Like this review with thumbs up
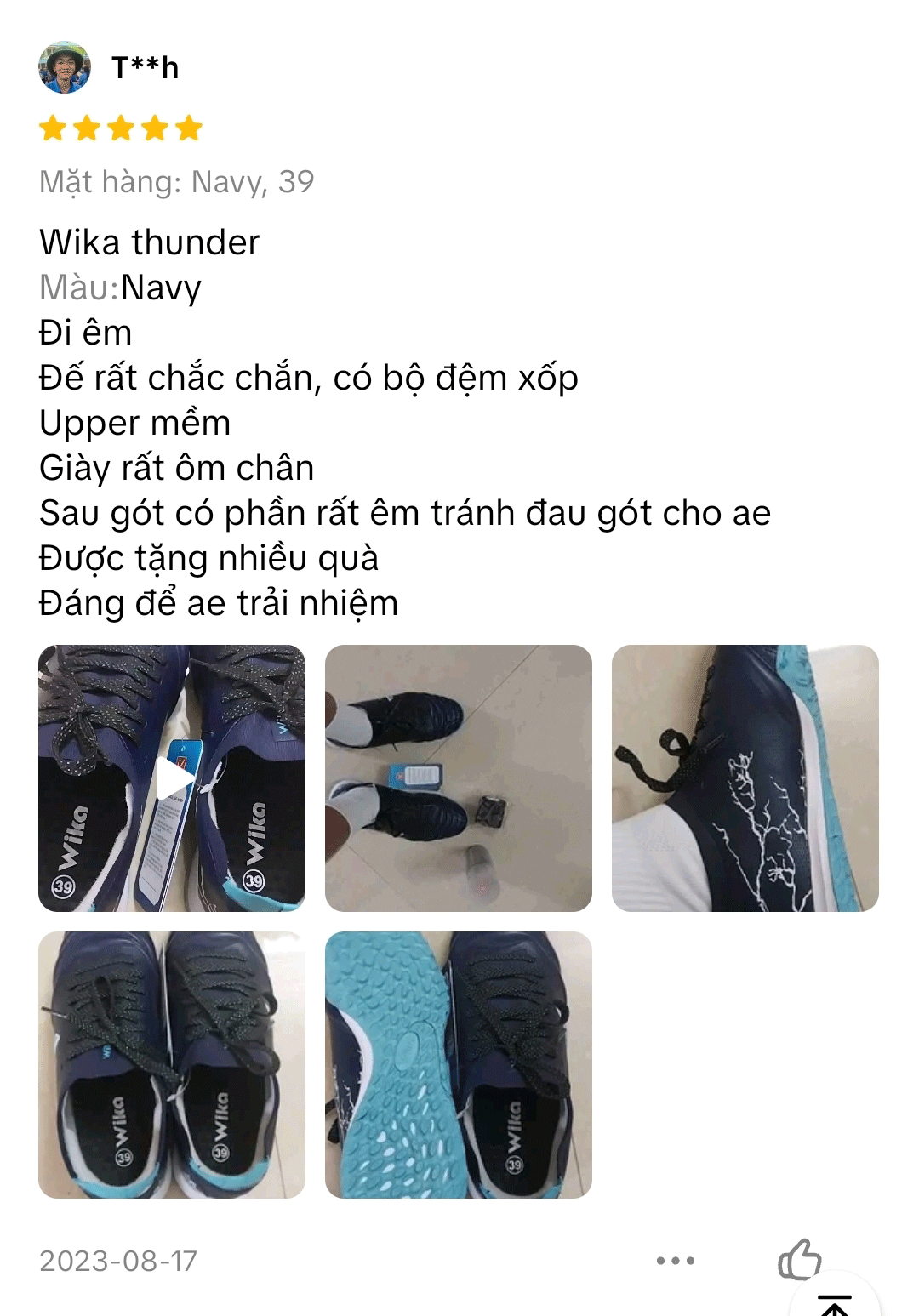The width and height of the screenshot is (919, 1316). 799,1259
